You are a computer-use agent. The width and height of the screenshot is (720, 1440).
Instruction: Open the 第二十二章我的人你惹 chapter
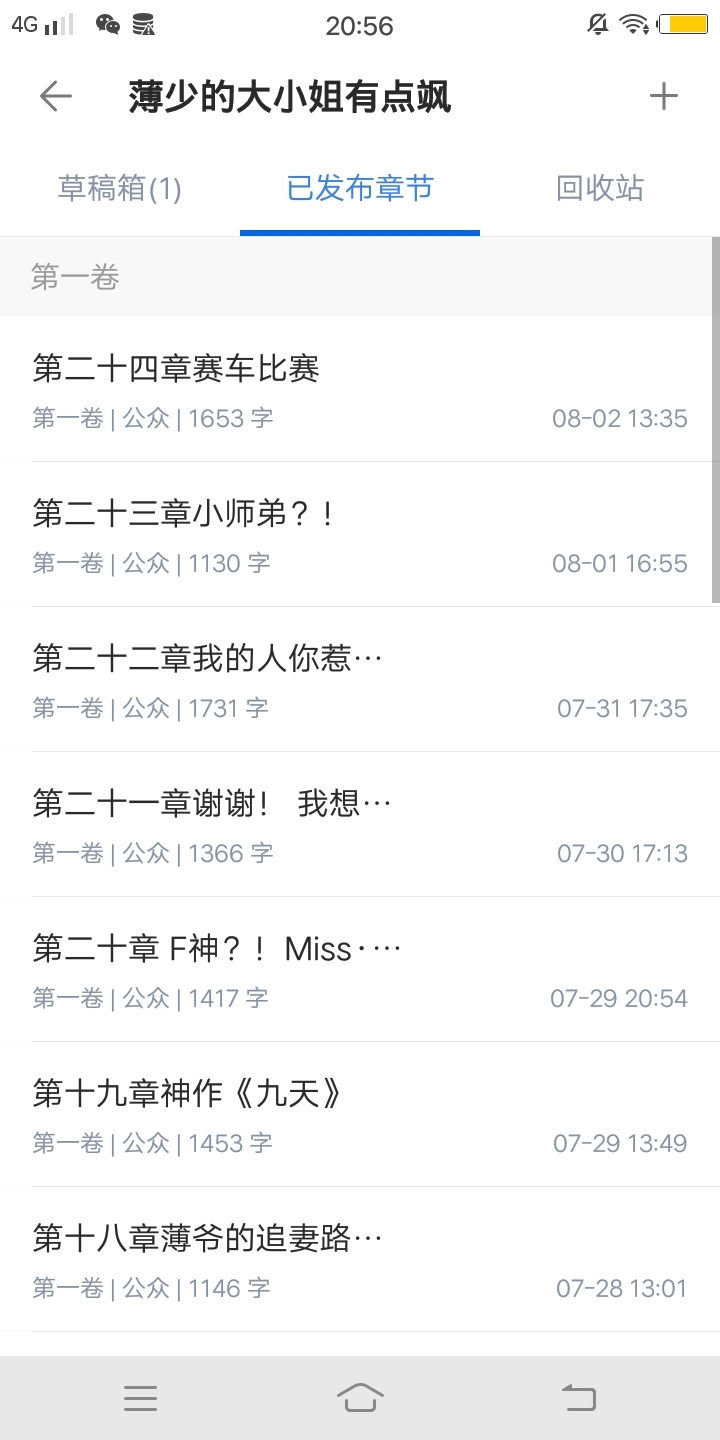(x=360, y=680)
